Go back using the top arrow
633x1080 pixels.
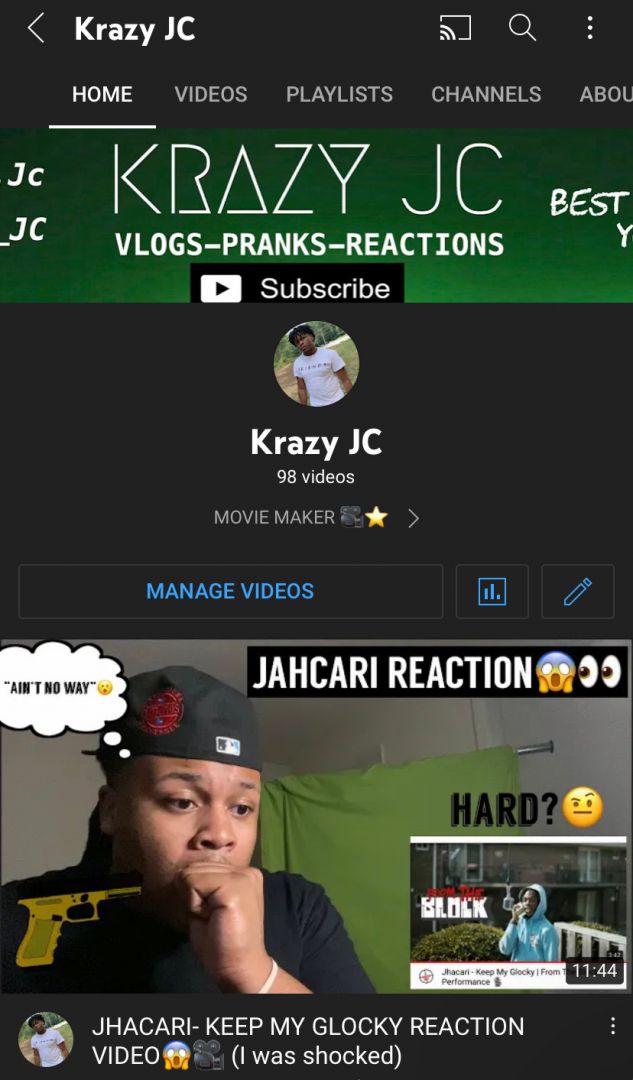coord(36,29)
